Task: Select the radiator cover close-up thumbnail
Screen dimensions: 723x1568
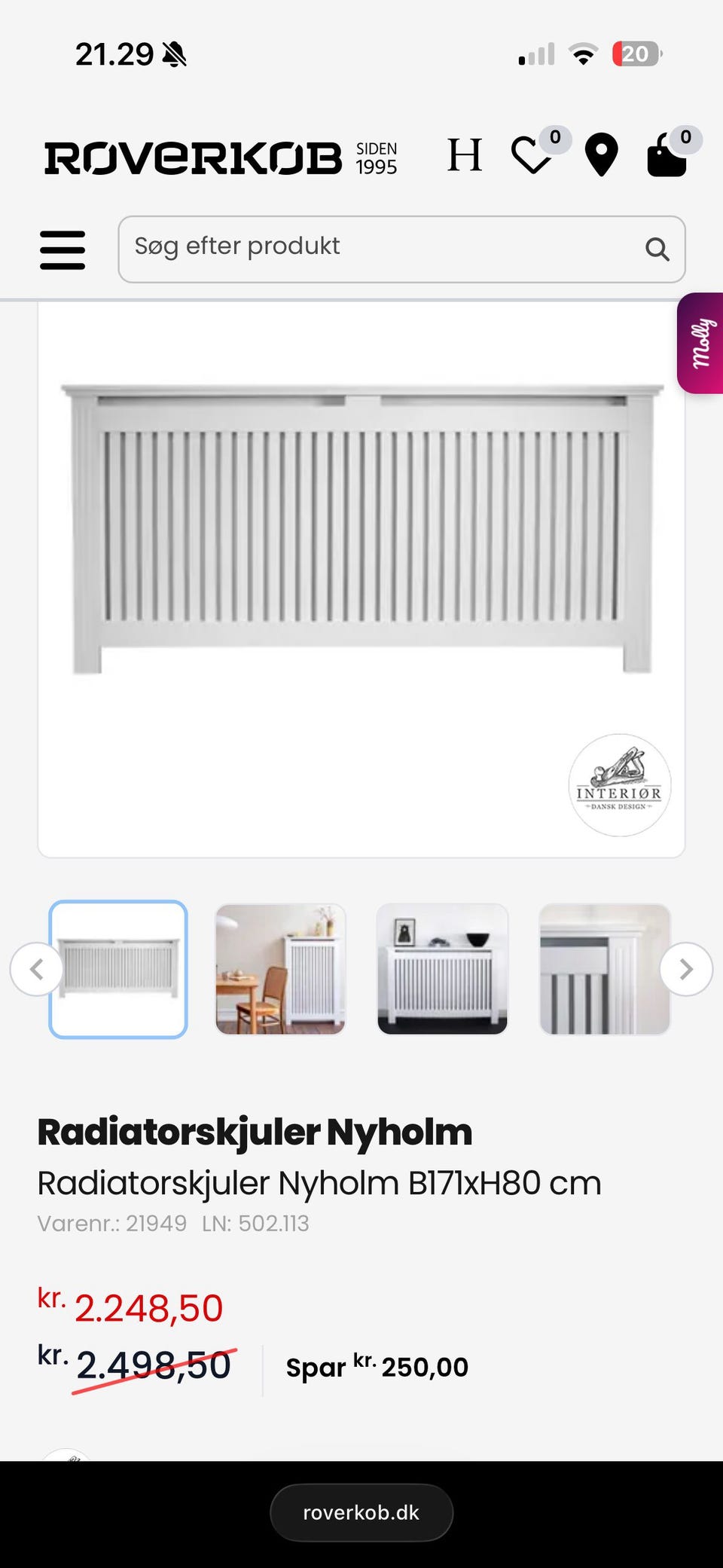Action: 605,970
